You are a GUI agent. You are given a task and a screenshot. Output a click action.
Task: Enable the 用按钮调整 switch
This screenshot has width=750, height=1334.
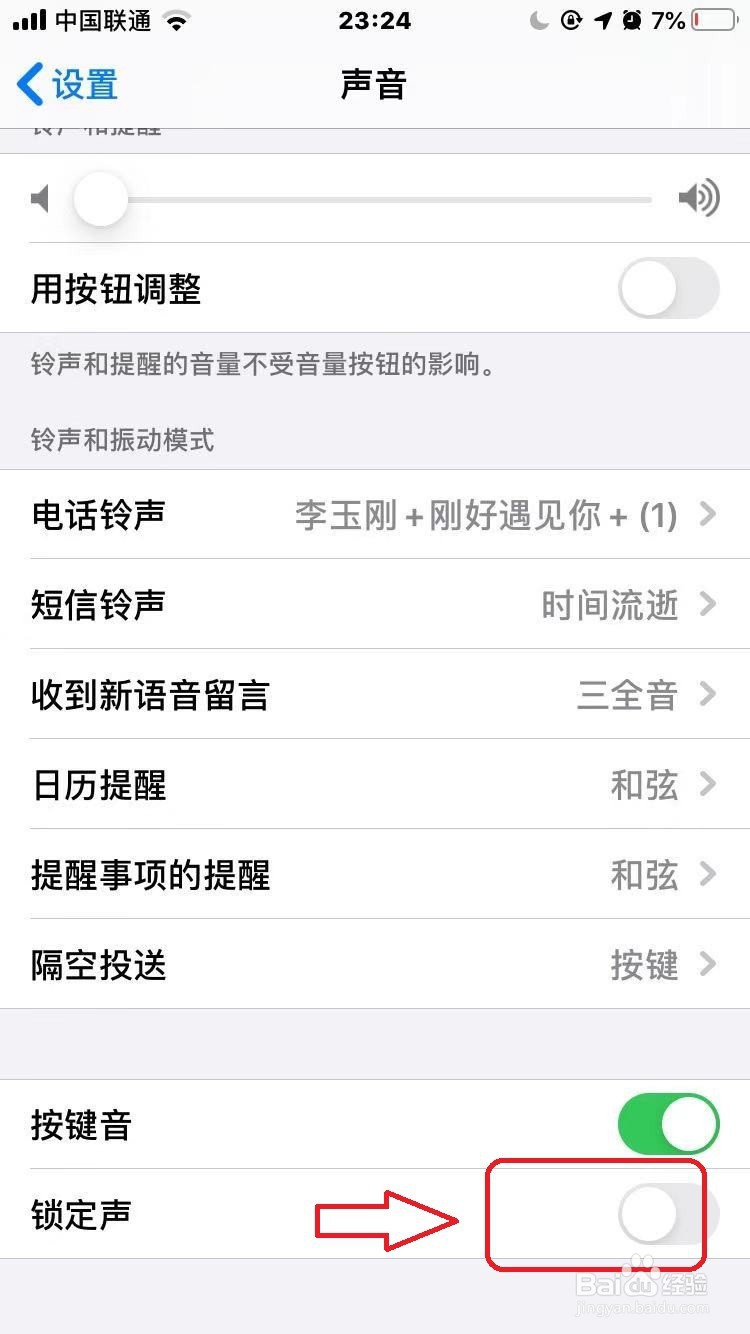tap(668, 288)
